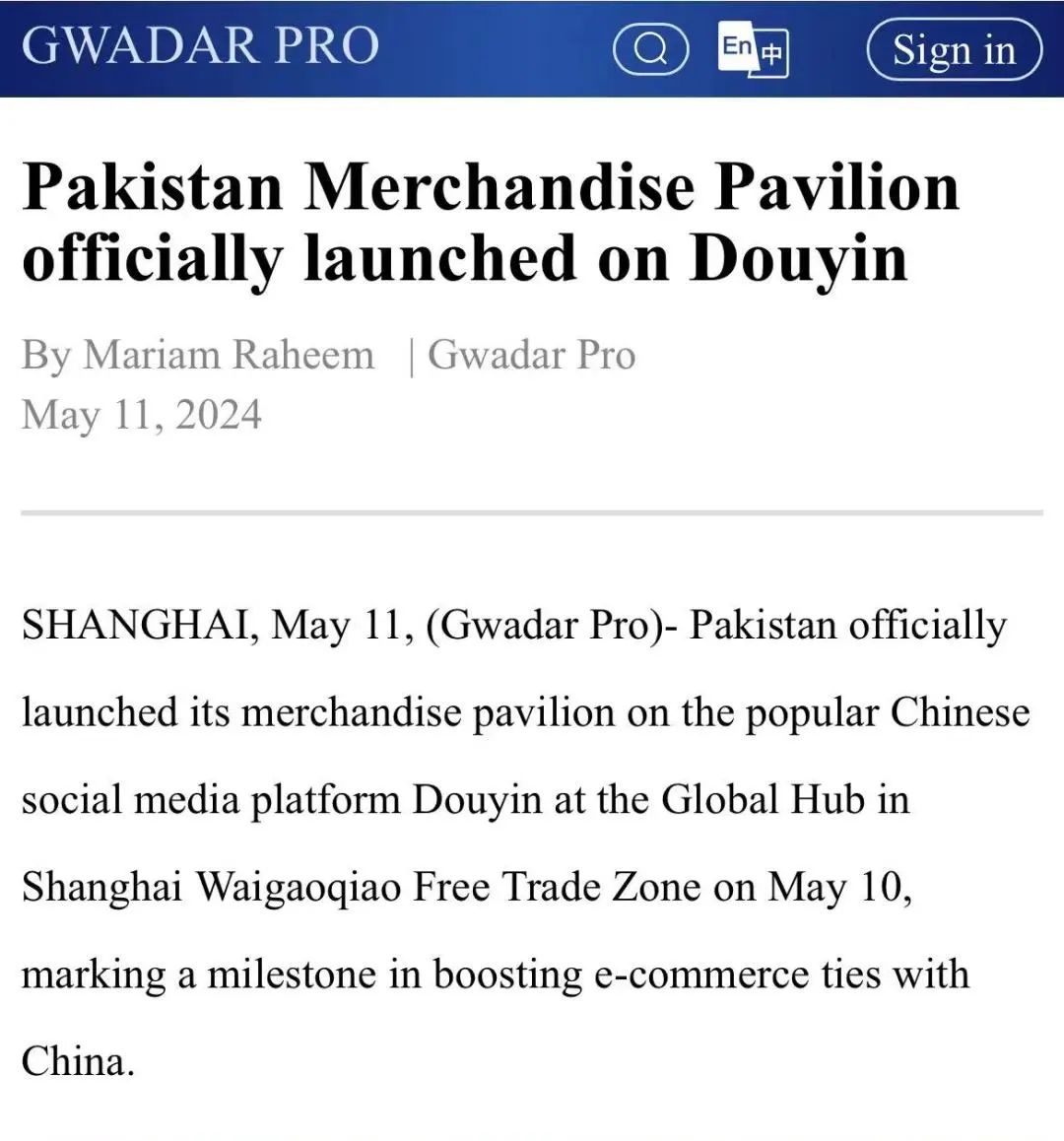Open the search icon in header
The image size is (1064, 1141).
coord(650,49)
